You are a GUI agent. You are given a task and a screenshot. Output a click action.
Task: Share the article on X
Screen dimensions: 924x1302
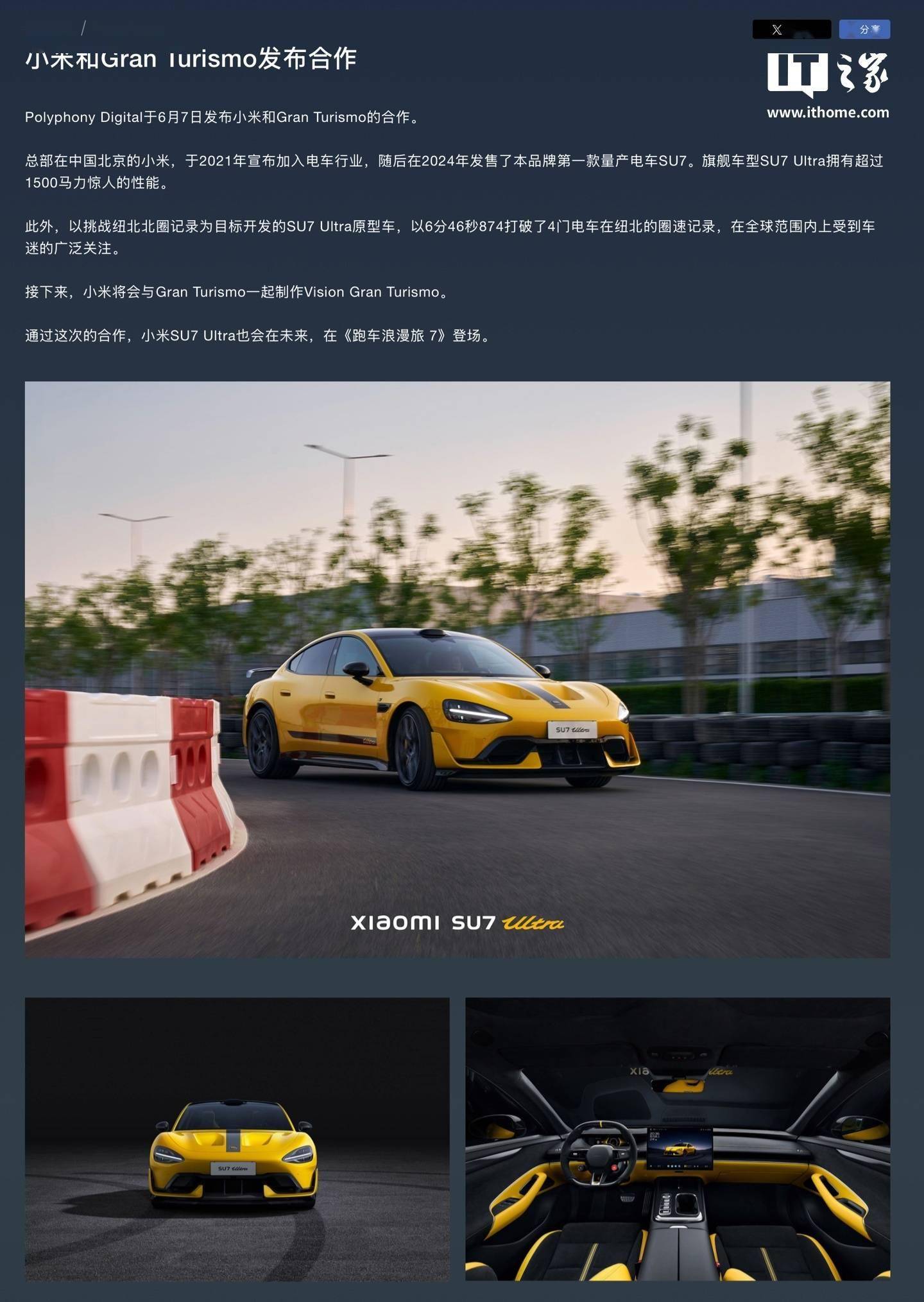coord(791,30)
